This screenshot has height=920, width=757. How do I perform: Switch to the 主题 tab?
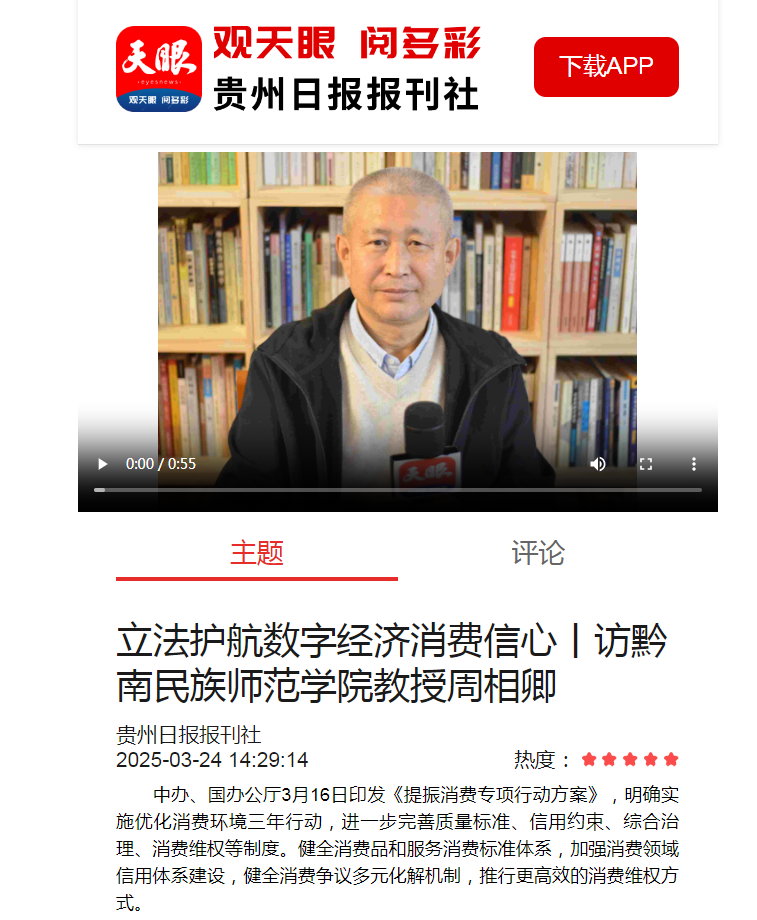coord(257,553)
